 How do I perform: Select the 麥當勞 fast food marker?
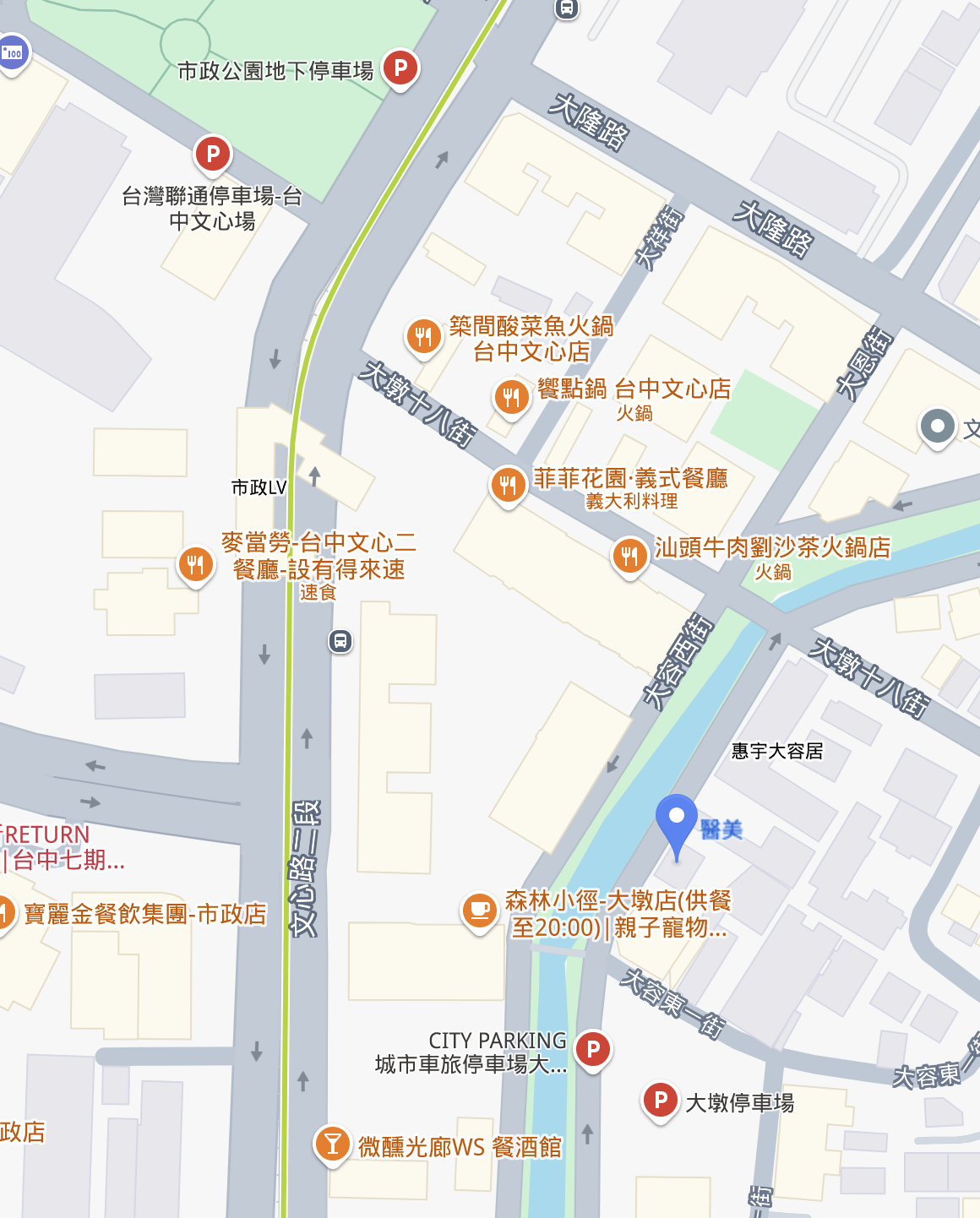pyautogui.click(x=195, y=563)
